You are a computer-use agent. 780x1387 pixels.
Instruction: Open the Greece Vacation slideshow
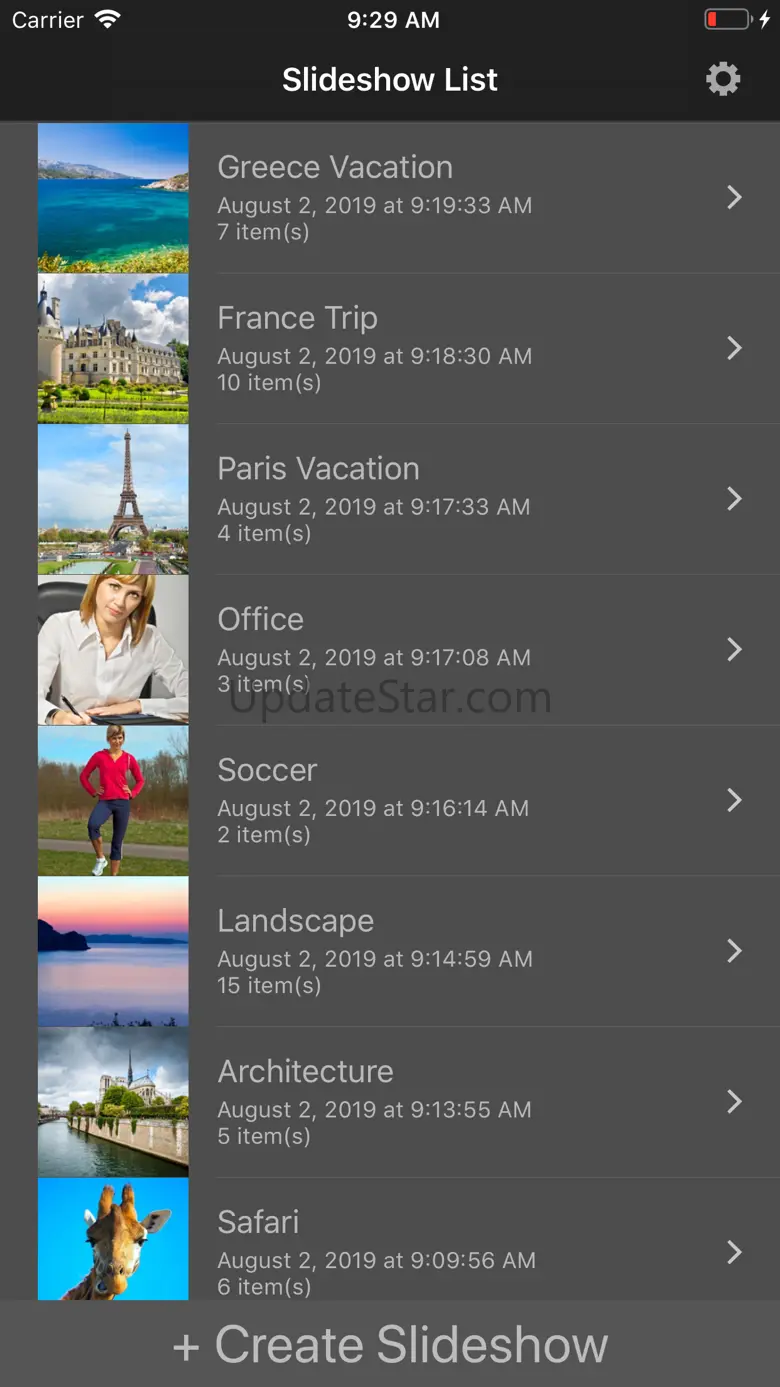coord(400,198)
